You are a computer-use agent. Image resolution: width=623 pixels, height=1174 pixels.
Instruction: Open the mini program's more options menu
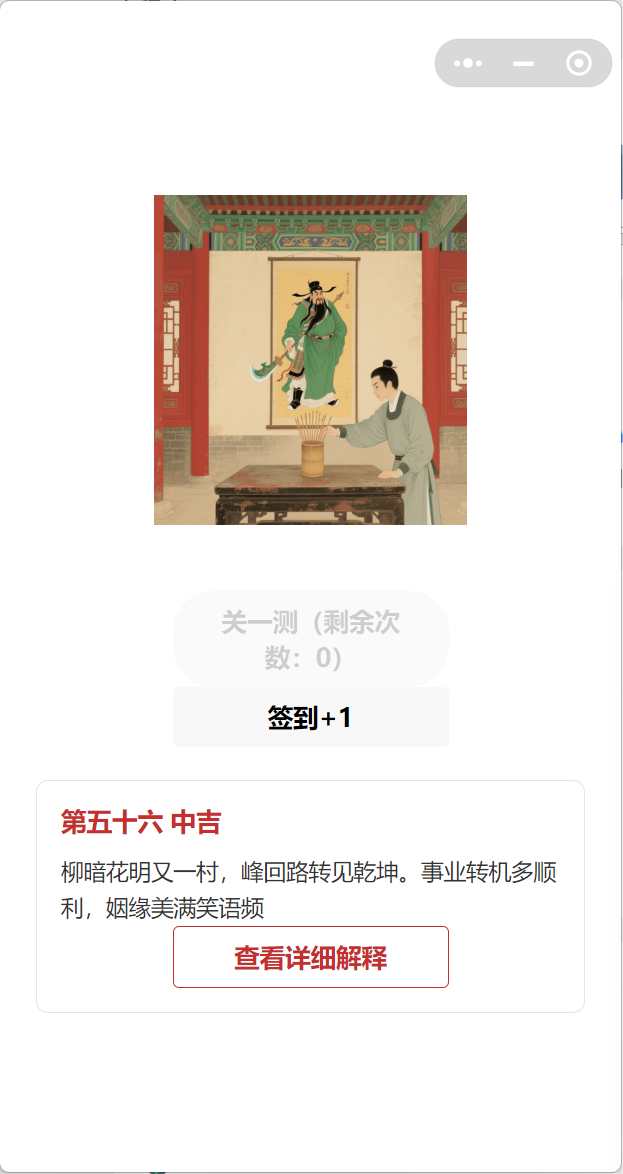coord(468,63)
